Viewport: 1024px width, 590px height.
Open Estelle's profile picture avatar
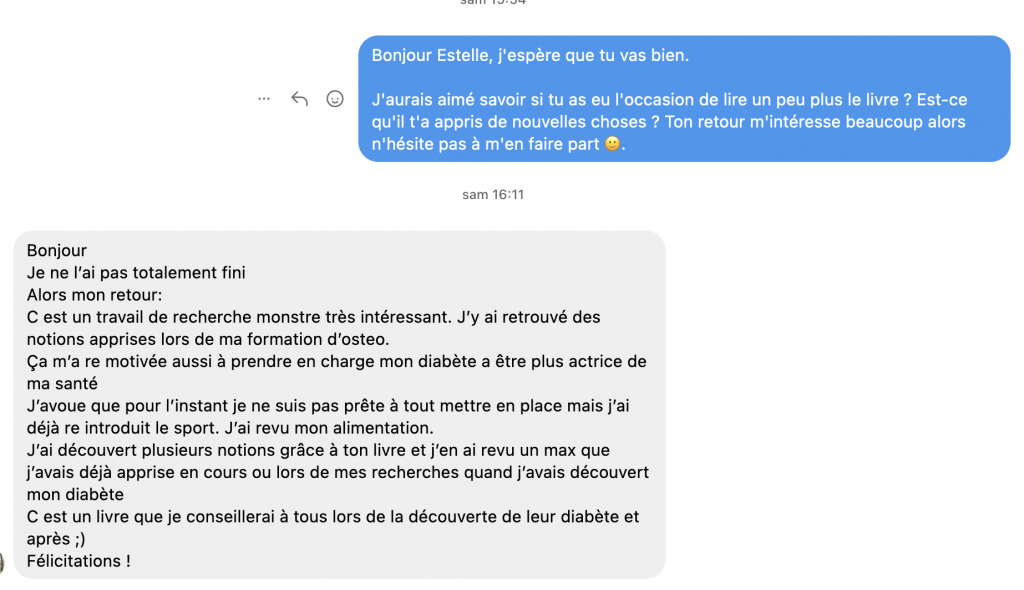pos(2,562)
